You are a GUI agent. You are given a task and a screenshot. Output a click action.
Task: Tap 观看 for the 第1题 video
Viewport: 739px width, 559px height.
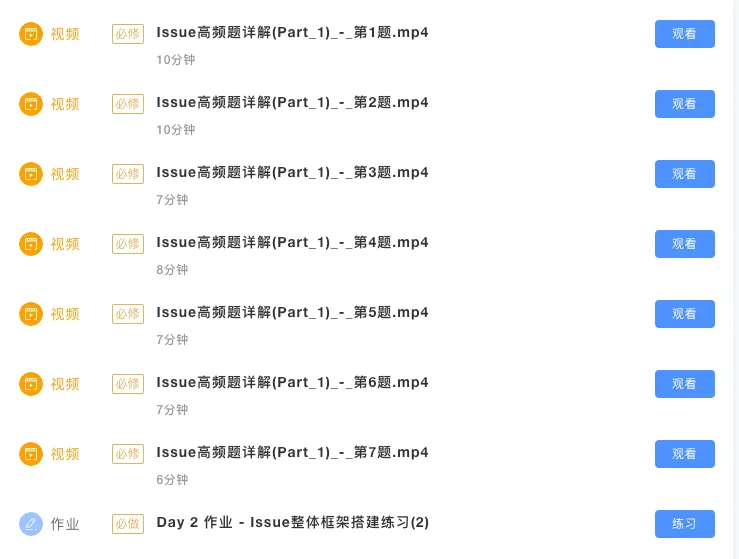click(x=684, y=34)
